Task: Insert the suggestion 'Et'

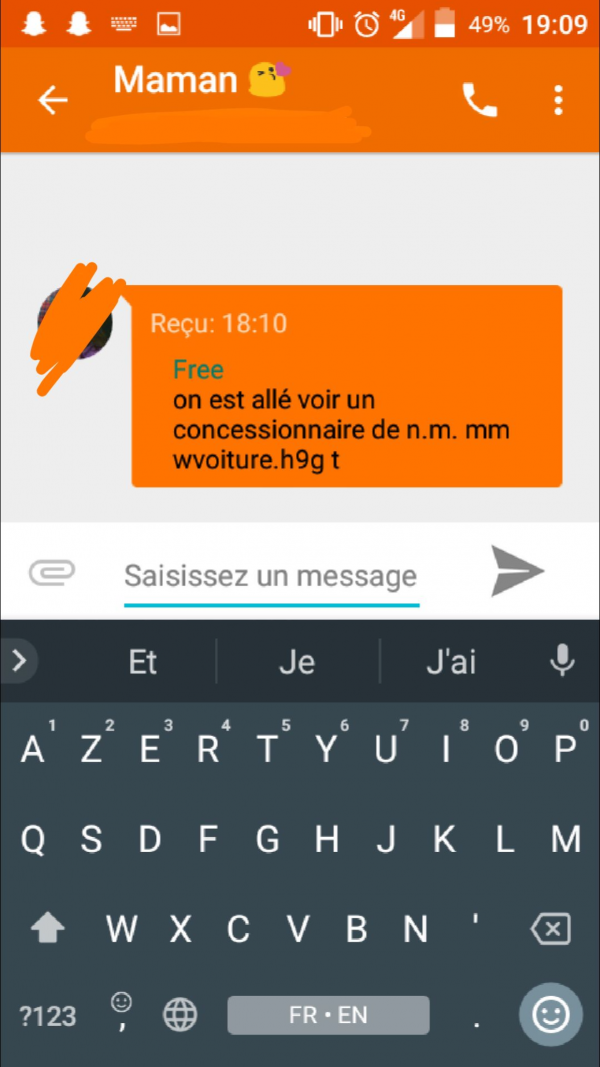Action: 143,662
